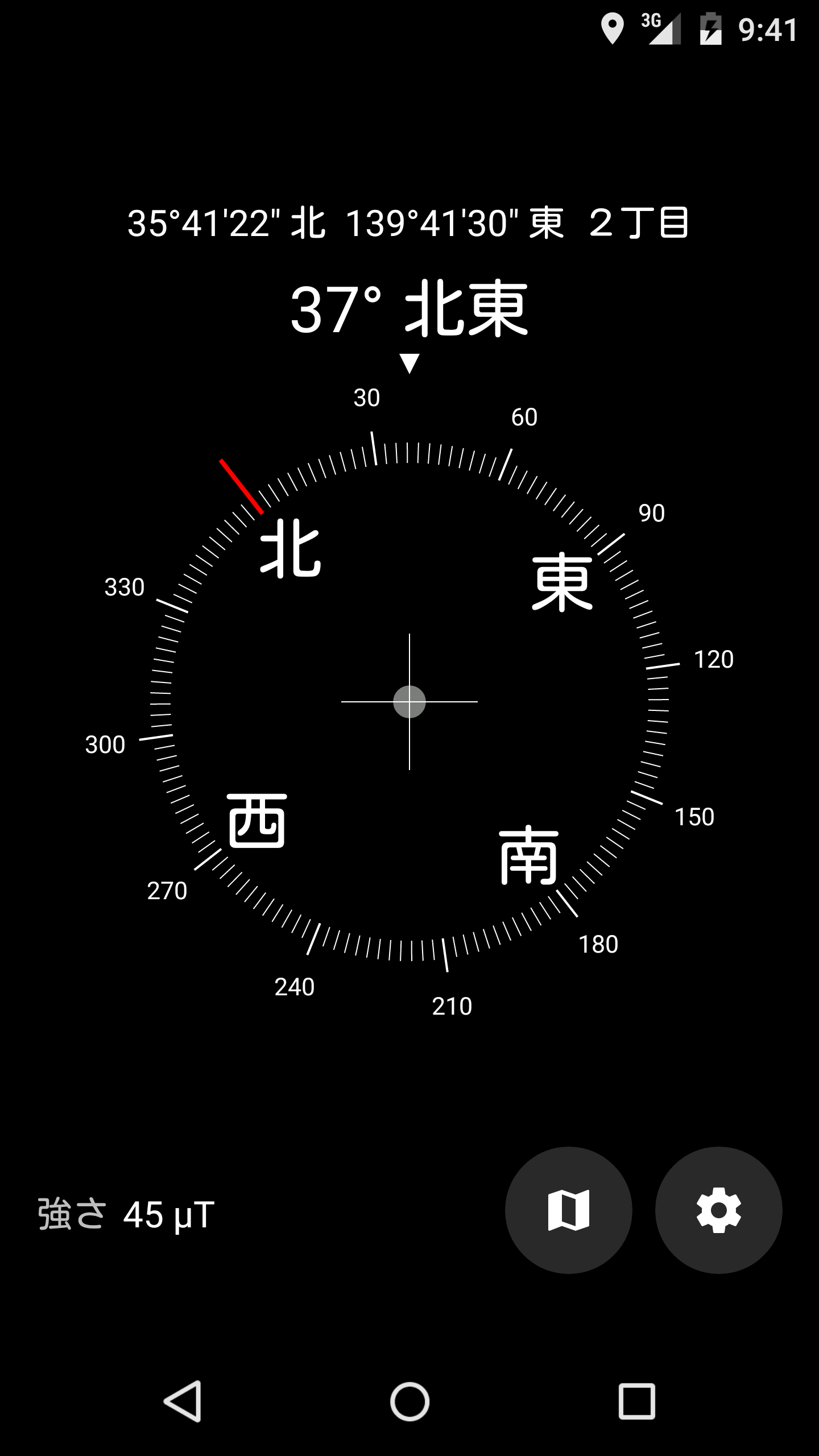The image size is (819, 1456).
Task: Open the map view button
Action: tap(568, 1210)
